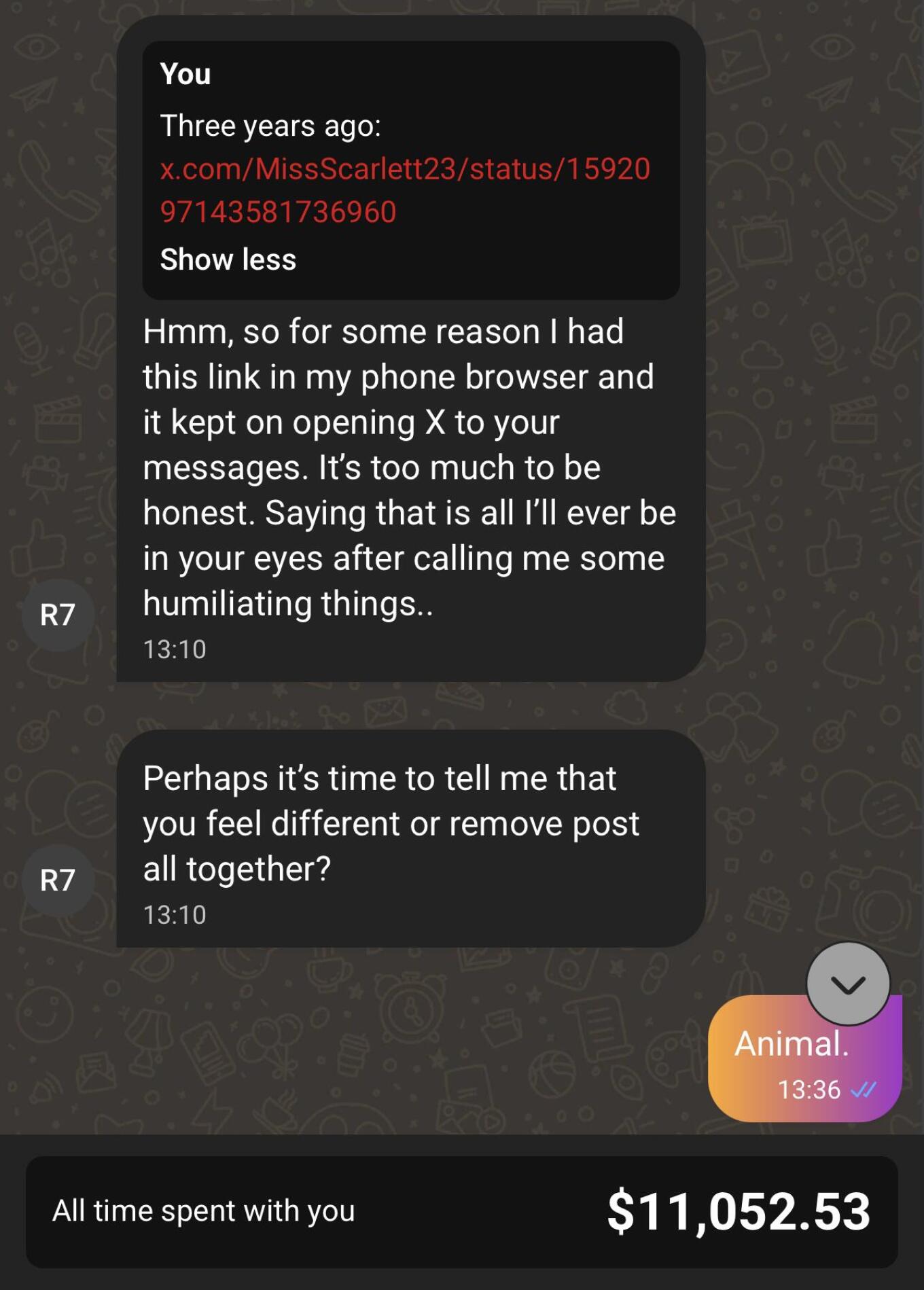The height and width of the screenshot is (1290, 924).
Task: Open R7 avatar beside the Hmm message
Action: (x=58, y=615)
